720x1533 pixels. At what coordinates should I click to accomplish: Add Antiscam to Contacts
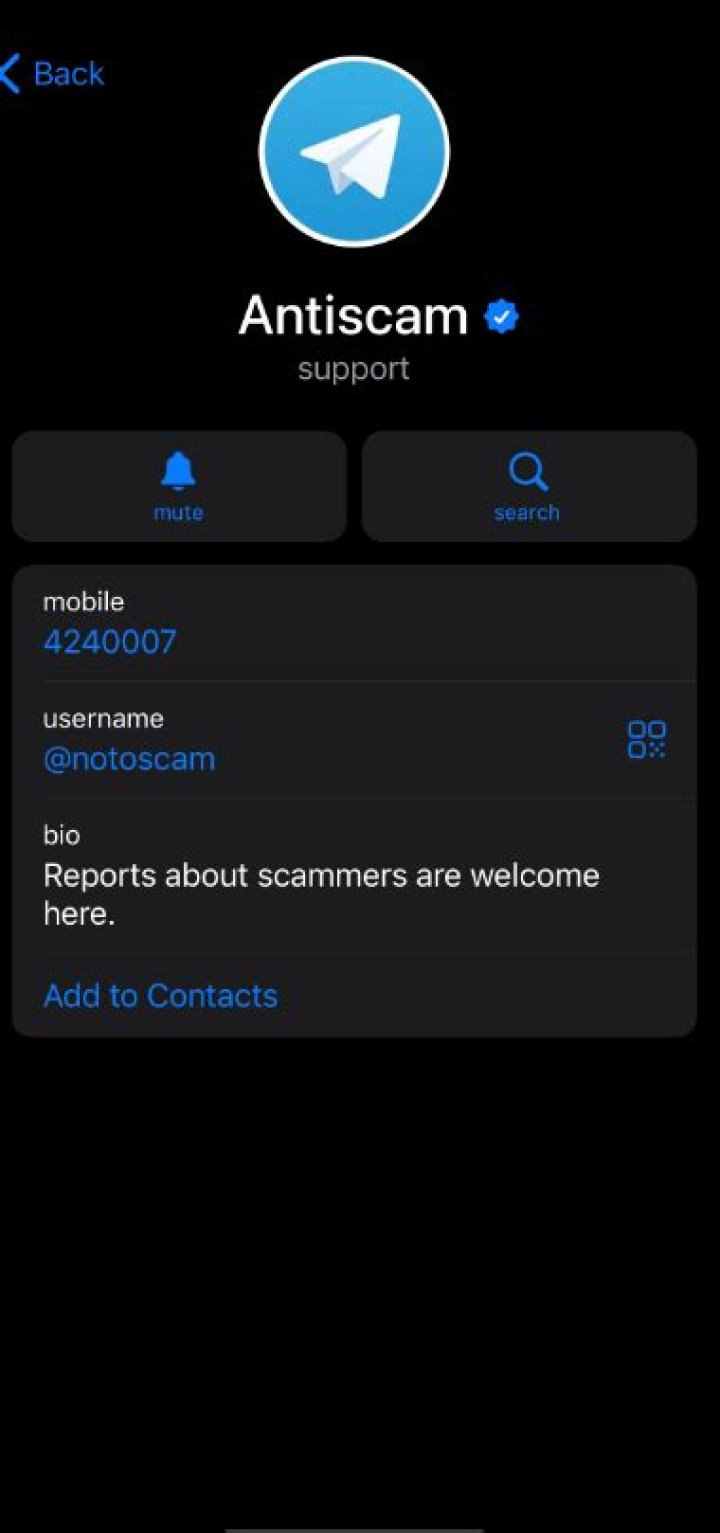point(161,996)
